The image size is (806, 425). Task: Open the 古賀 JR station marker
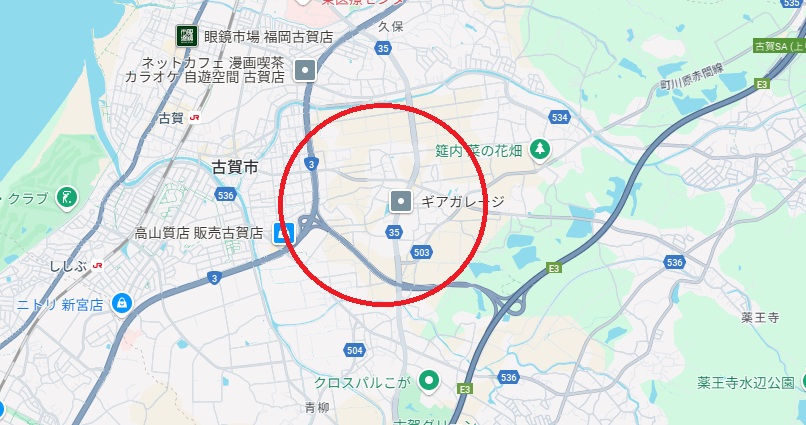click(x=194, y=118)
